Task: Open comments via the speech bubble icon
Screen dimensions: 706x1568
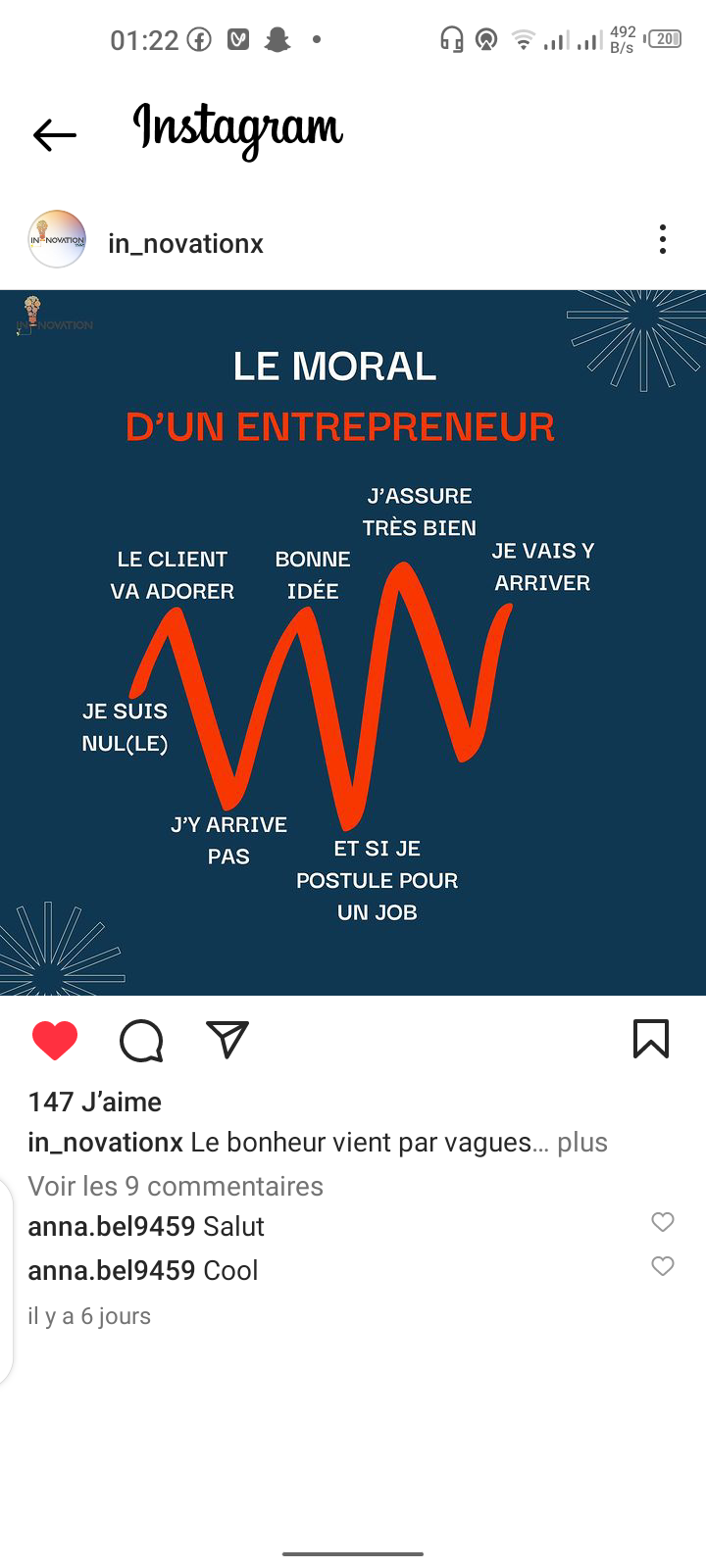Action: pyautogui.click(x=141, y=1040)
